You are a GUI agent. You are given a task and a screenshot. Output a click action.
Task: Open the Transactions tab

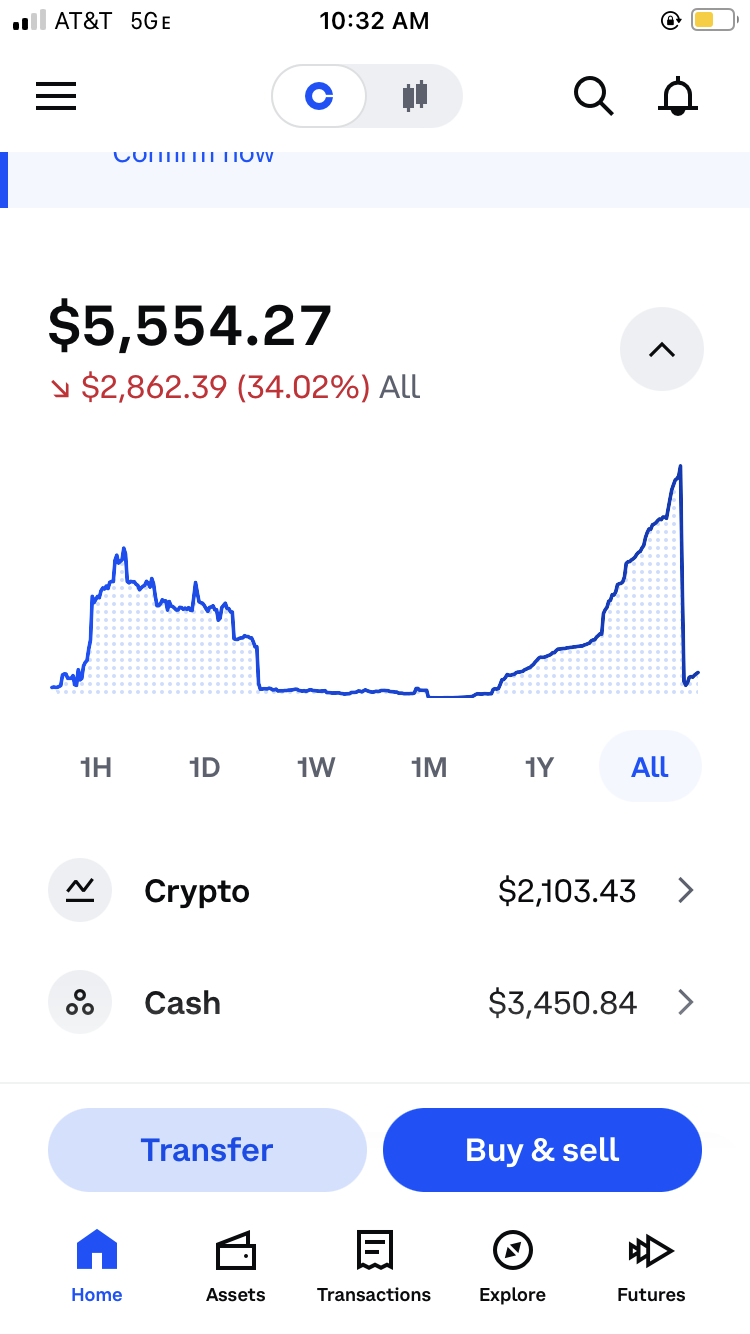374,1266
